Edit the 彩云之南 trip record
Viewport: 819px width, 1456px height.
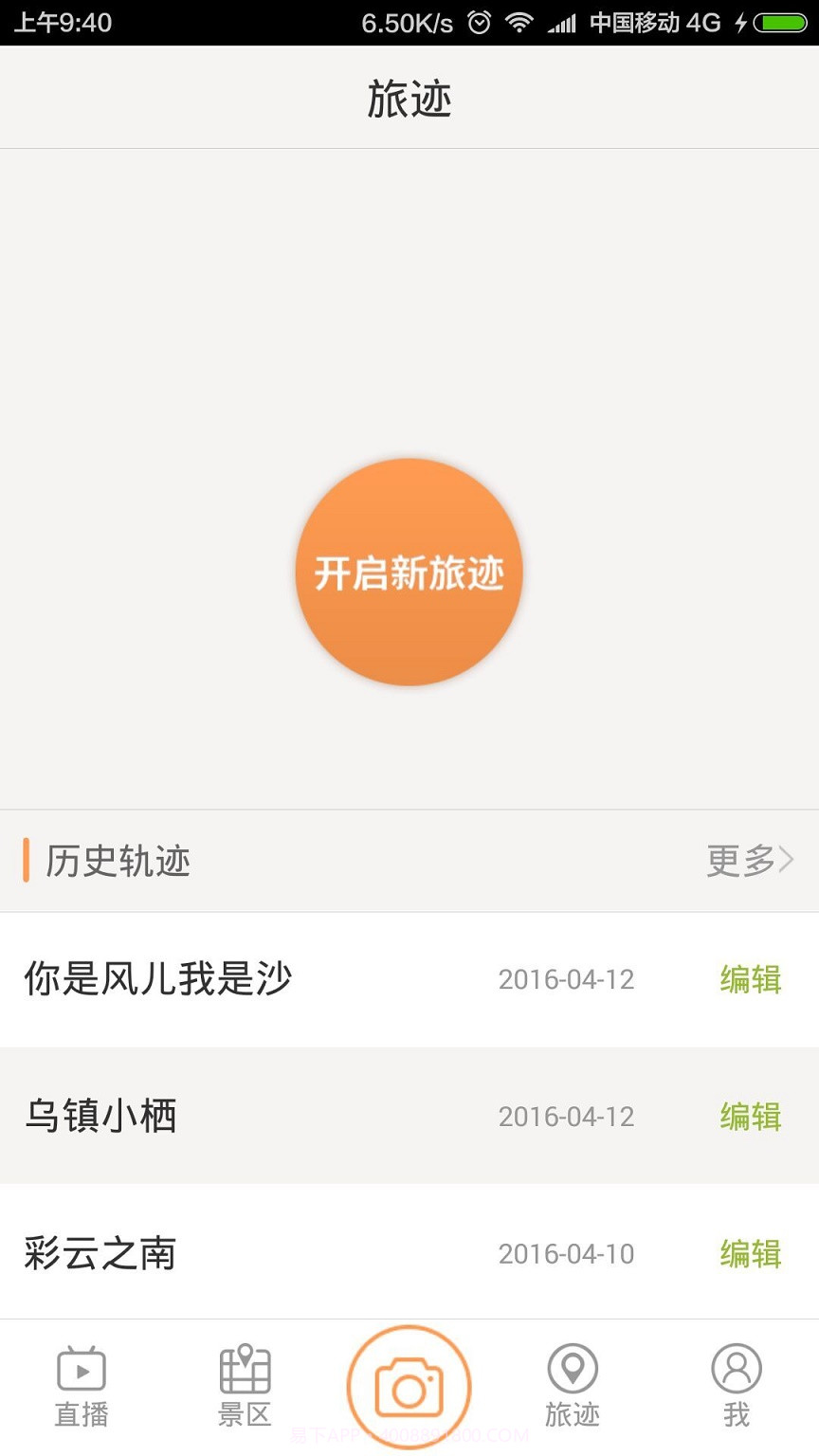(x=752, y=1253)
